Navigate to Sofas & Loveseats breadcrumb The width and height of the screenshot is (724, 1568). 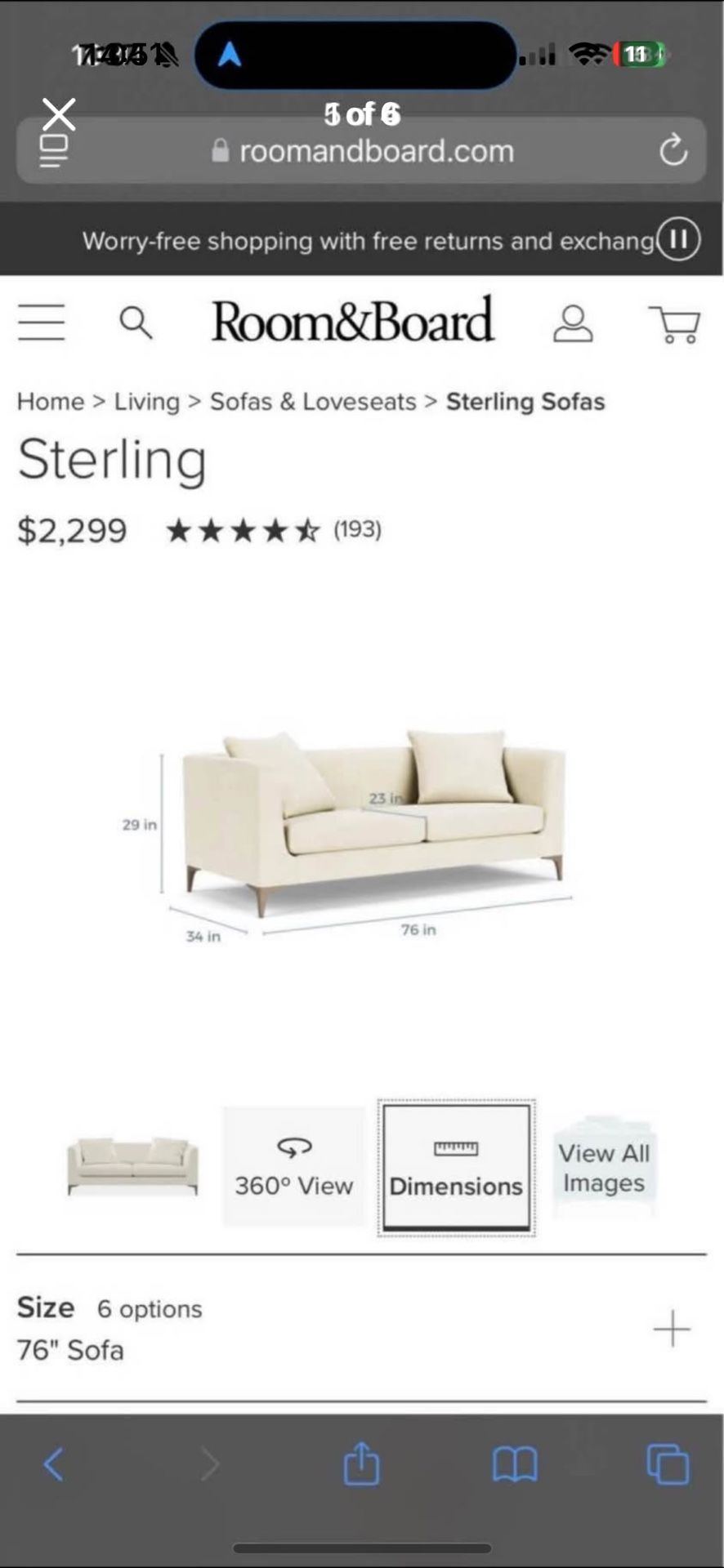pyautogui.click(x=312, y=401)
